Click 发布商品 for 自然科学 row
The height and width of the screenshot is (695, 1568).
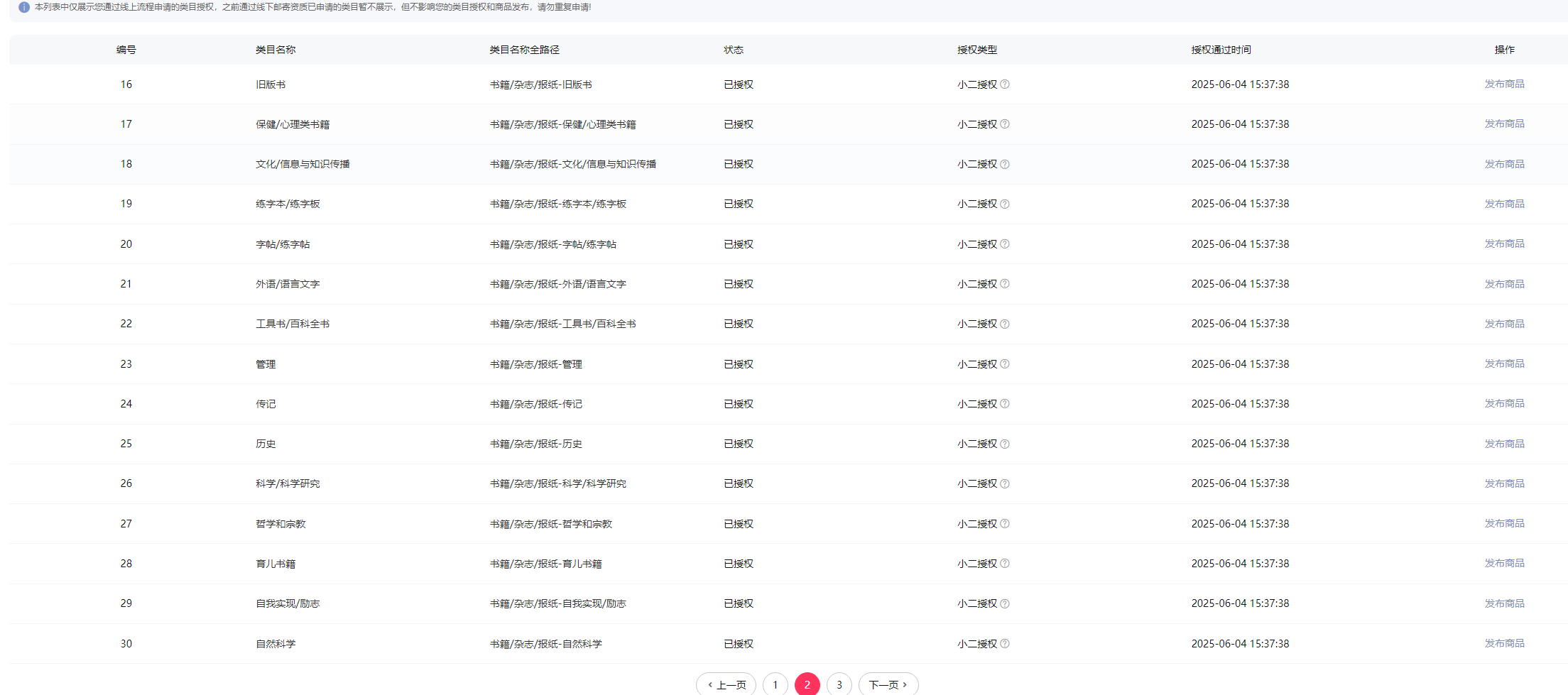click(x=1504, y=643)
